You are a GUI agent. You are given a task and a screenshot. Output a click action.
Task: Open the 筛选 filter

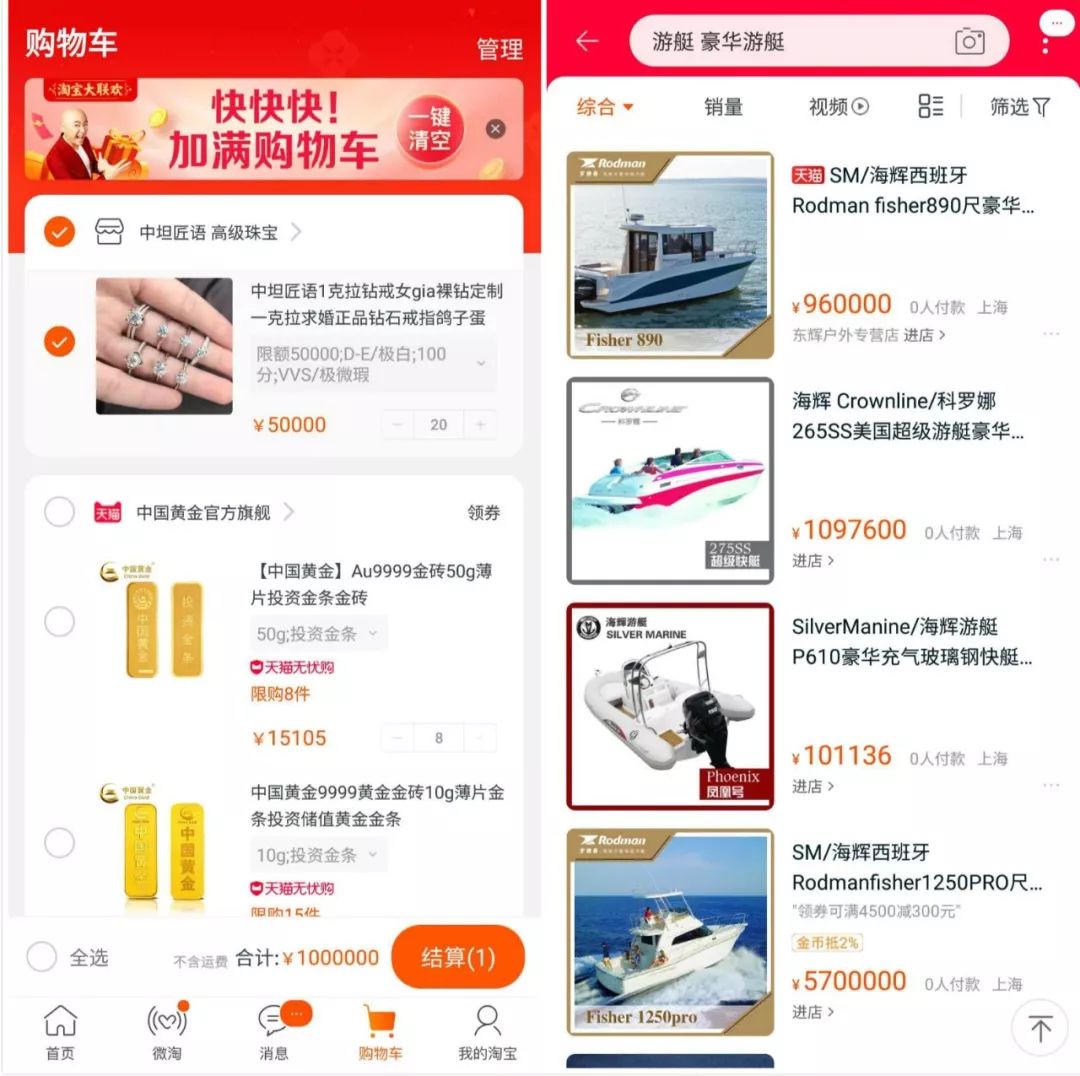[x=1020, y=107]
